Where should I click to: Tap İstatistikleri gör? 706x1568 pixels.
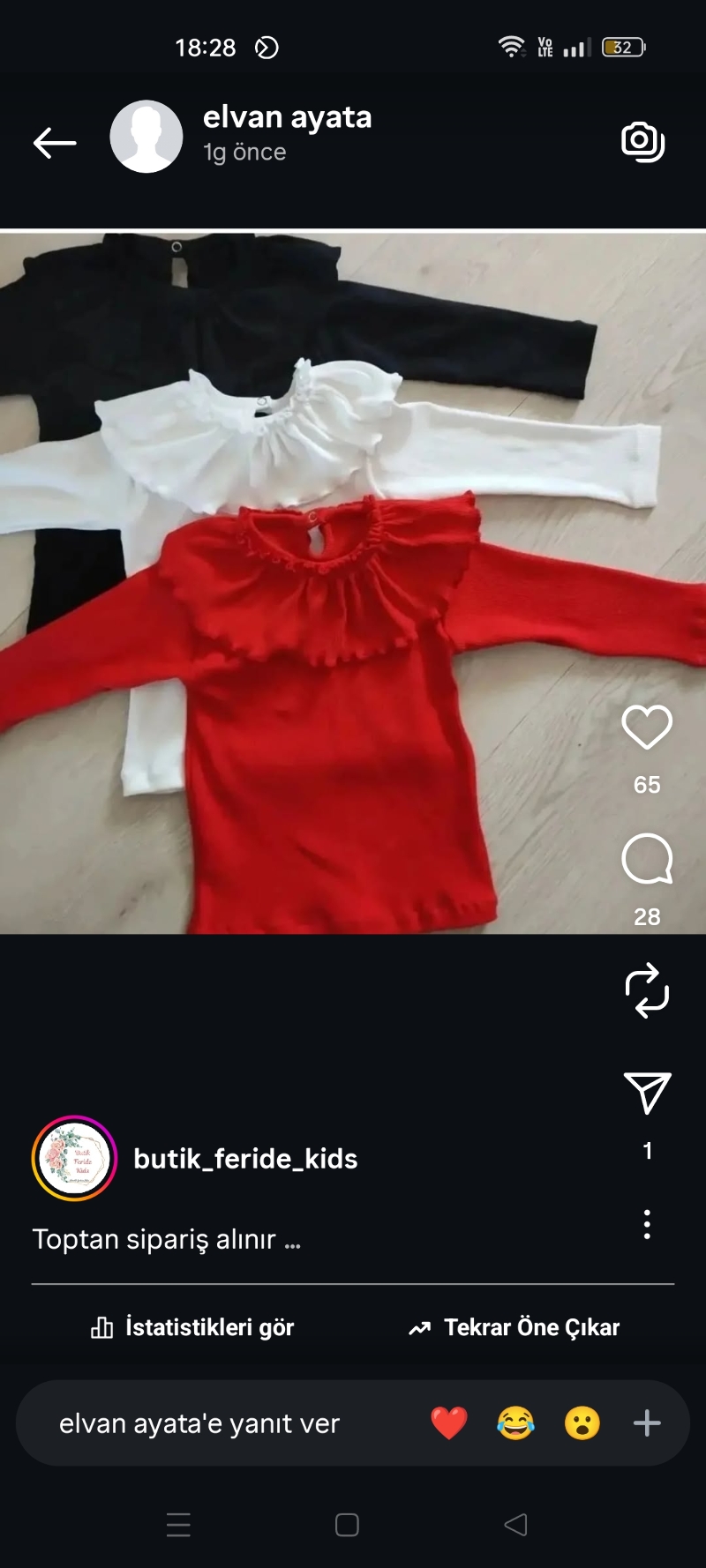tap(192, 1327)
